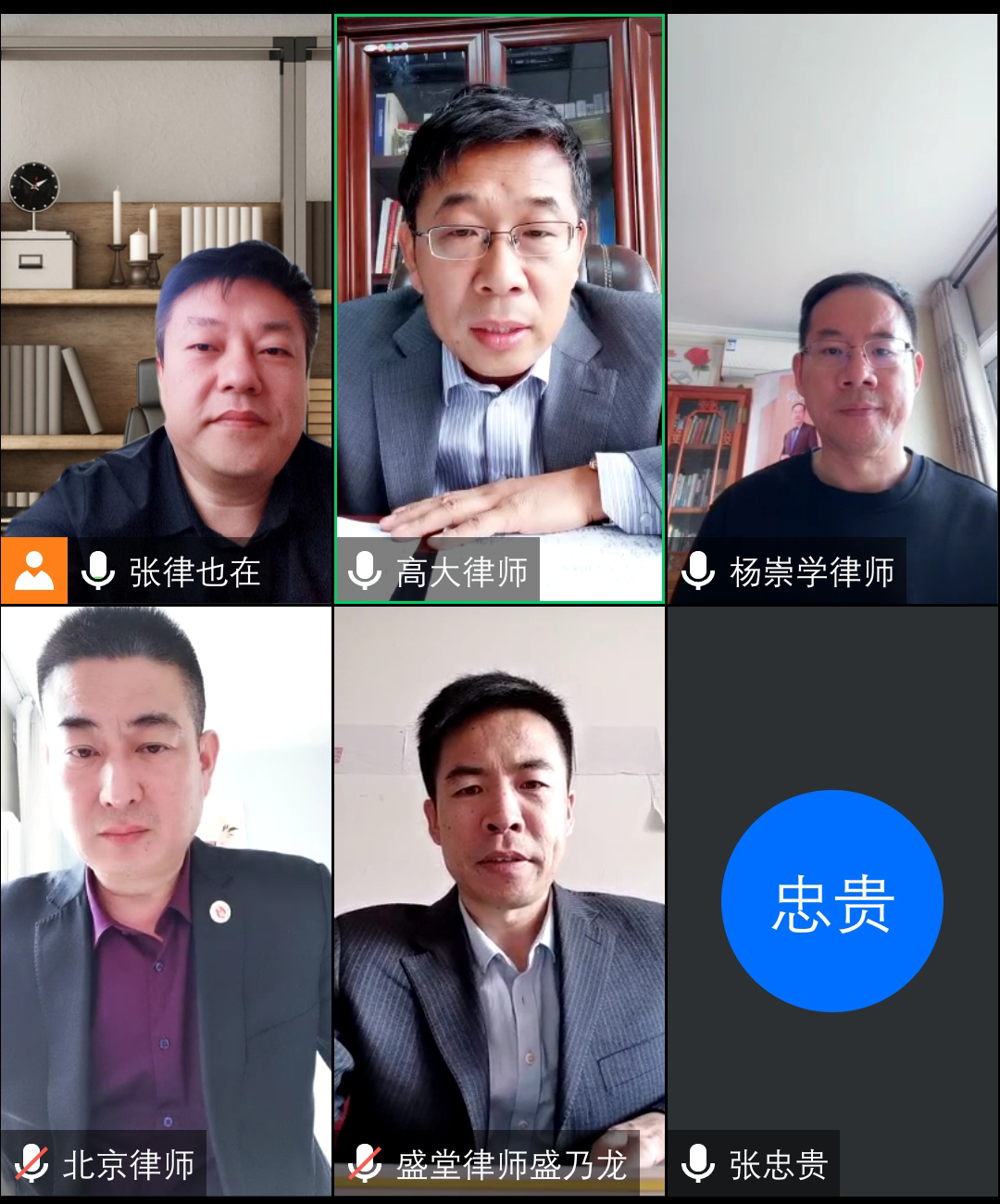
Task: Tap 杨崇学律师's video tile
Action: pos(833,306)
